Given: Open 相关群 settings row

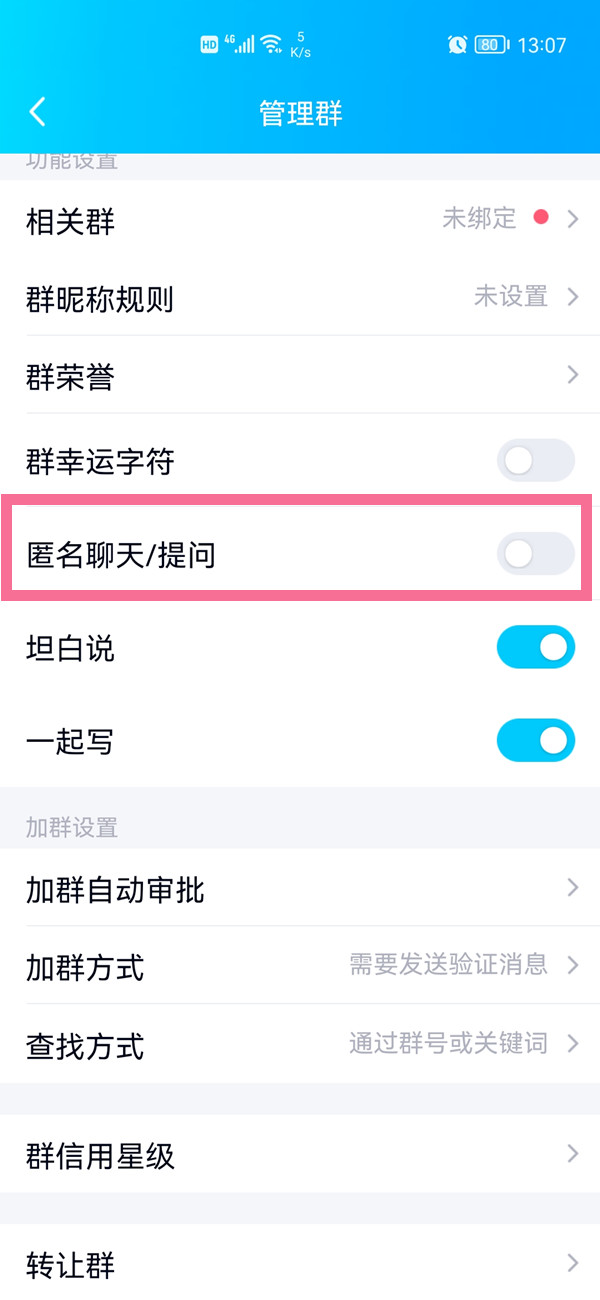Looking at the screenshot, I should click(300, 220).
